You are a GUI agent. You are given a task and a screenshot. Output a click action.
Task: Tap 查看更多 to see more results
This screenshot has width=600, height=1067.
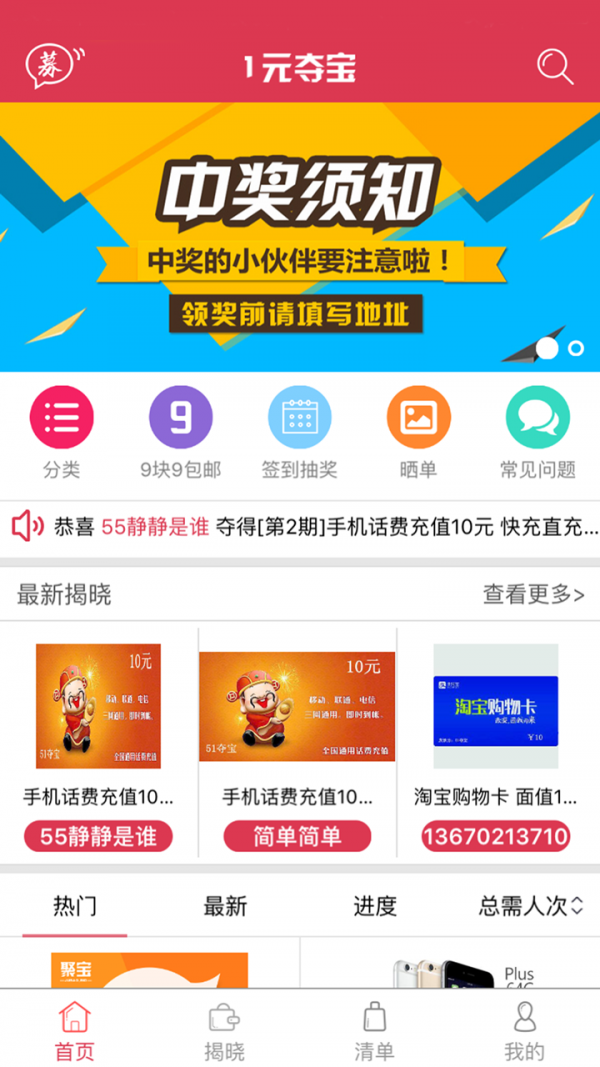[x=534, y=595]
